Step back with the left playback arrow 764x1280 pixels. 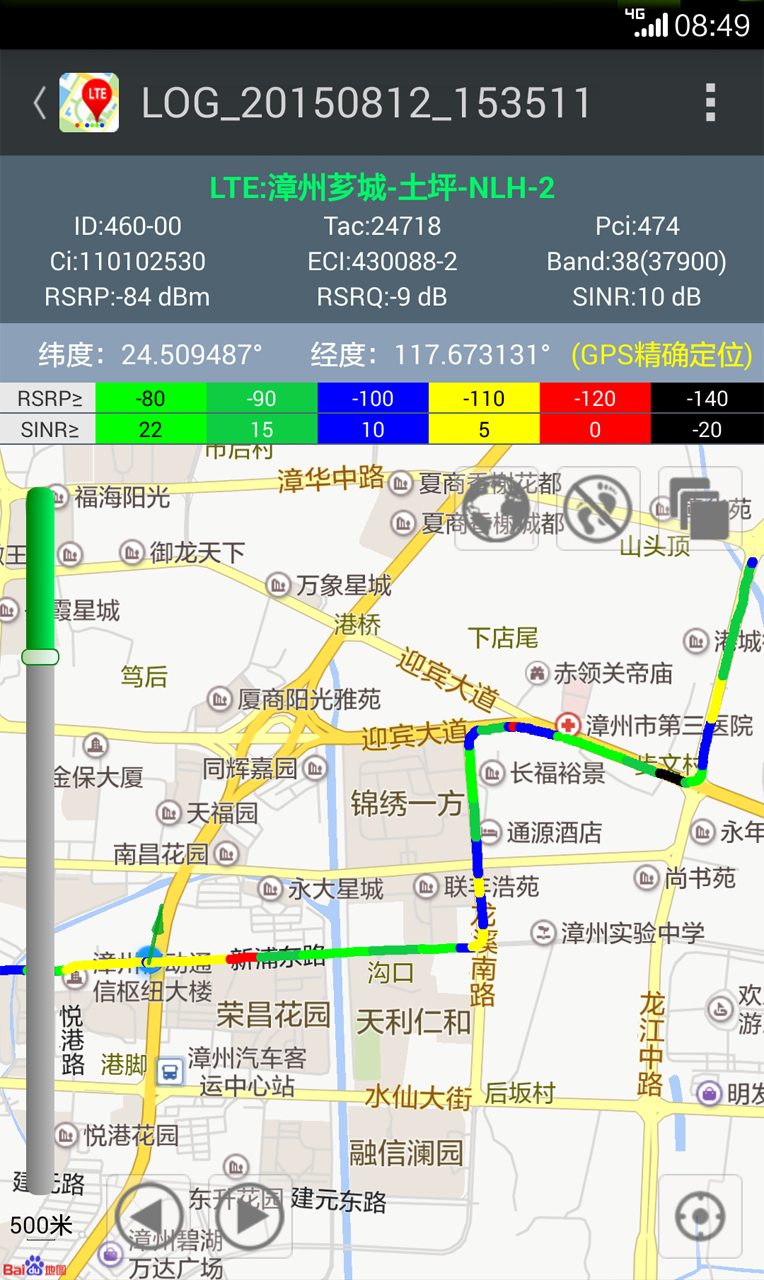[x=149, y=1216]
